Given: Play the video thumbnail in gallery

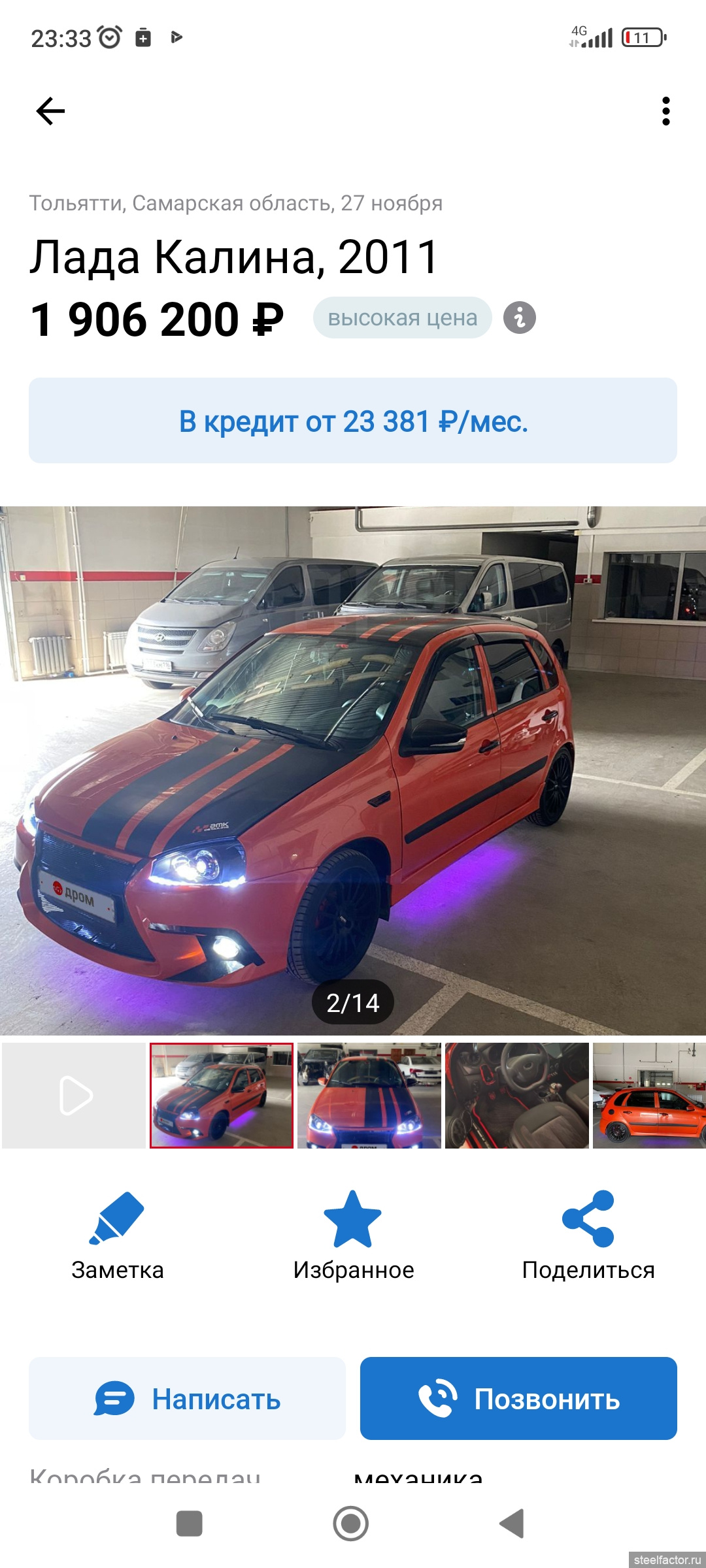Looking at the screenshot, I should click(x=74, y=1096).
